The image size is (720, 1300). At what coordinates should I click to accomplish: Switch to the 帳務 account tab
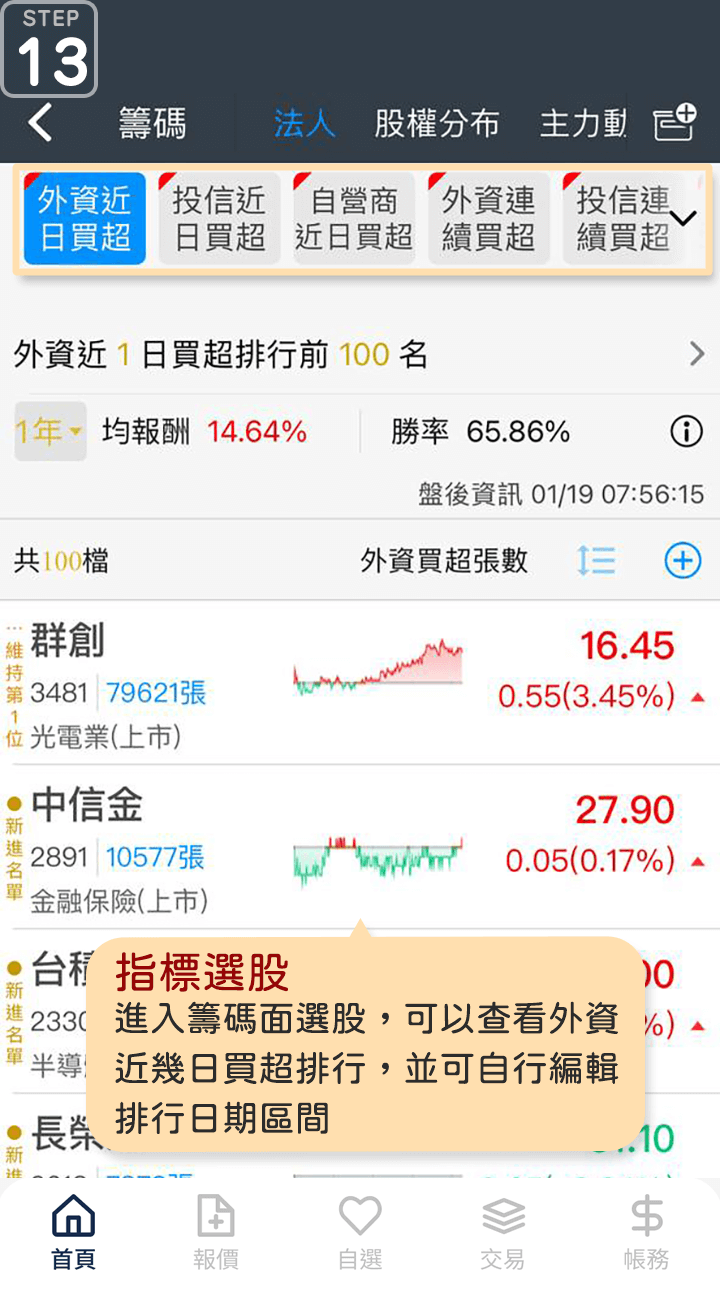[646, 1232]
